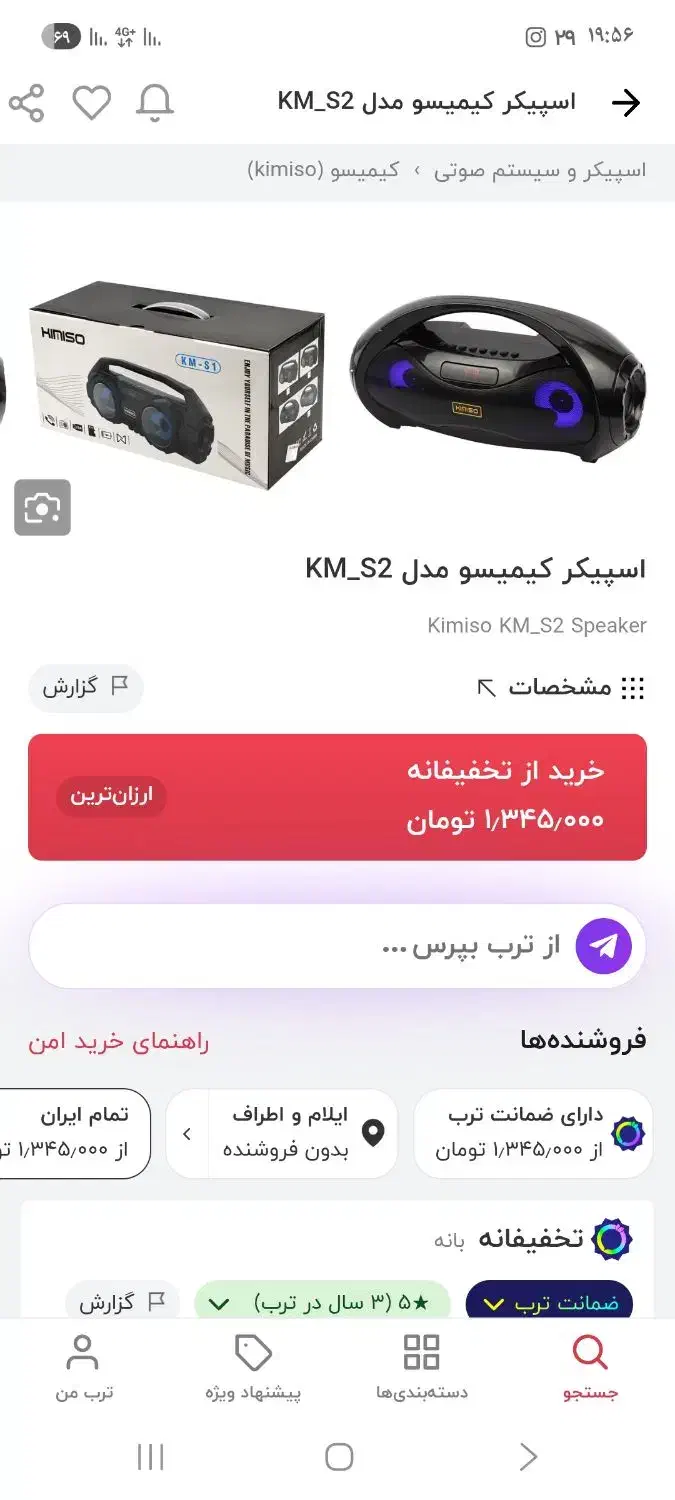This screenshot has width=675, height=1500.
Task: Go to the ترب من profile tab
Action: pyautogui.click(x=83, y=1367)
